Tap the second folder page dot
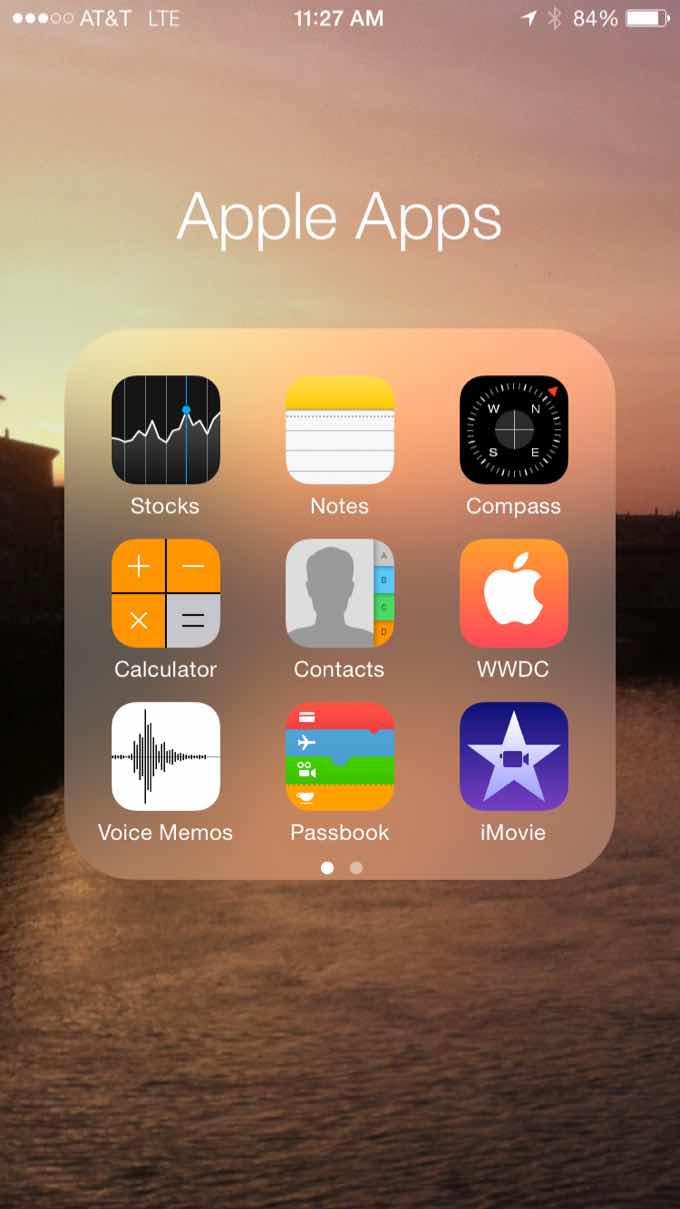680x1209 pixels. tap(356, 868)
